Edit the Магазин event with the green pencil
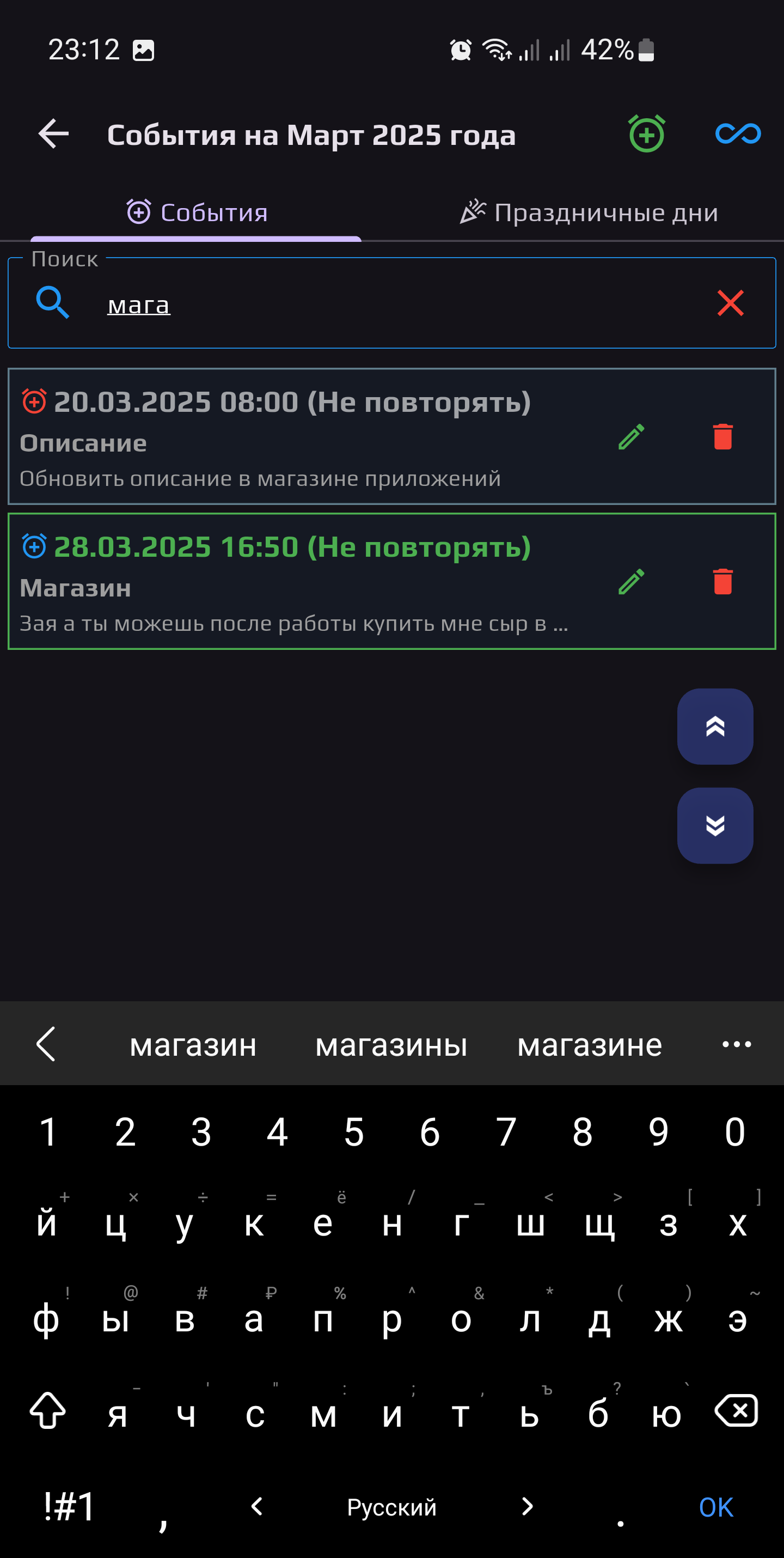784x1558 pixels. click(632, 582)
